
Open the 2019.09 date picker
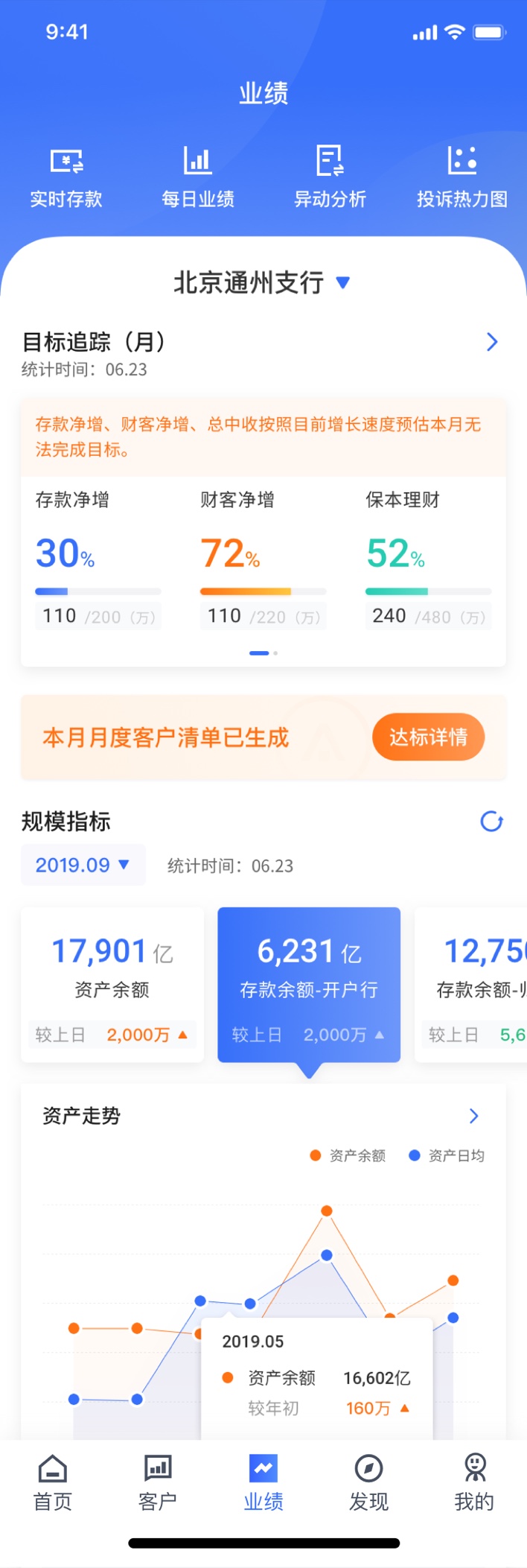point(83,865)
